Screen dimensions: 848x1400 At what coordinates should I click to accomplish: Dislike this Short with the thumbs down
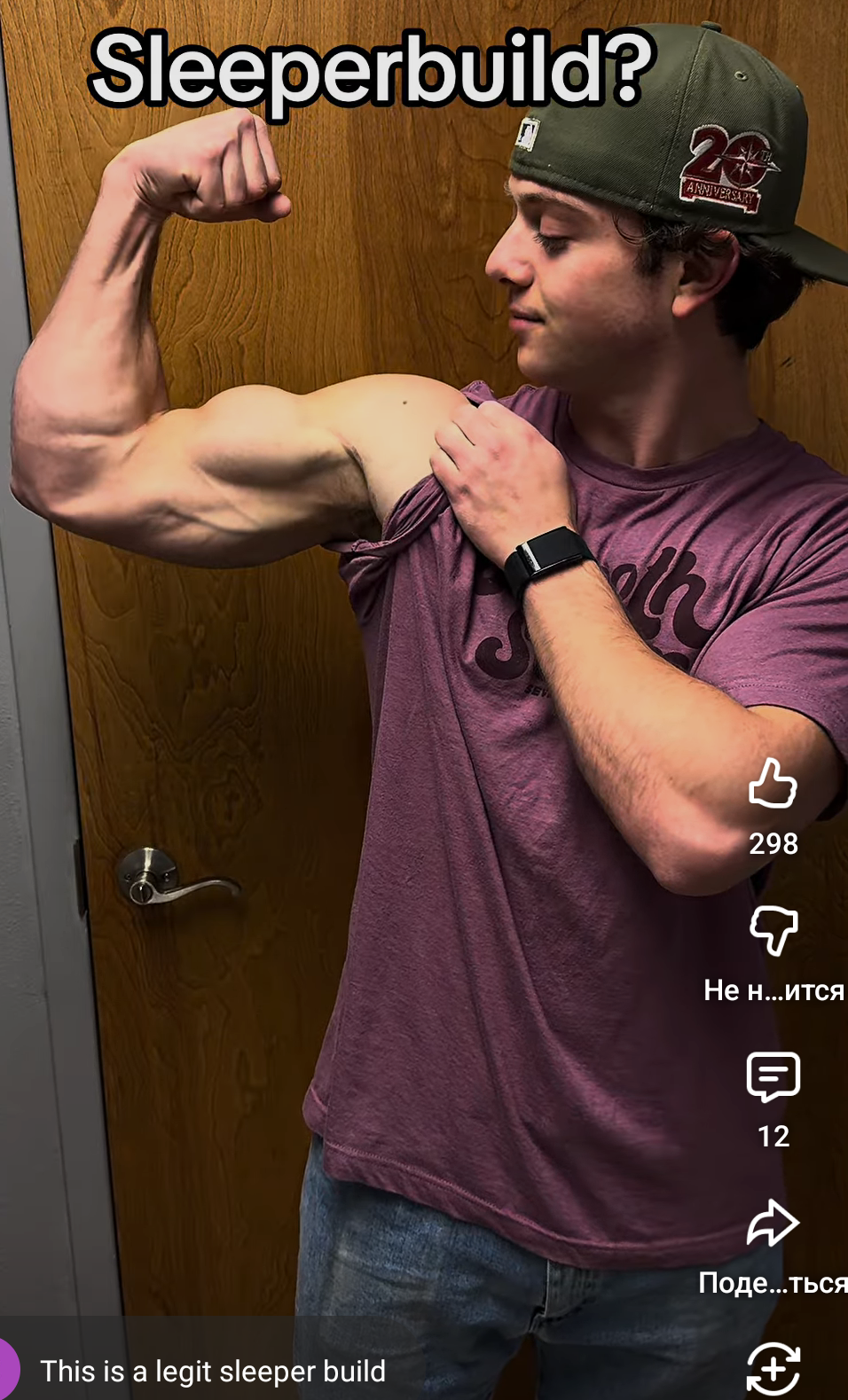[773, 930]
